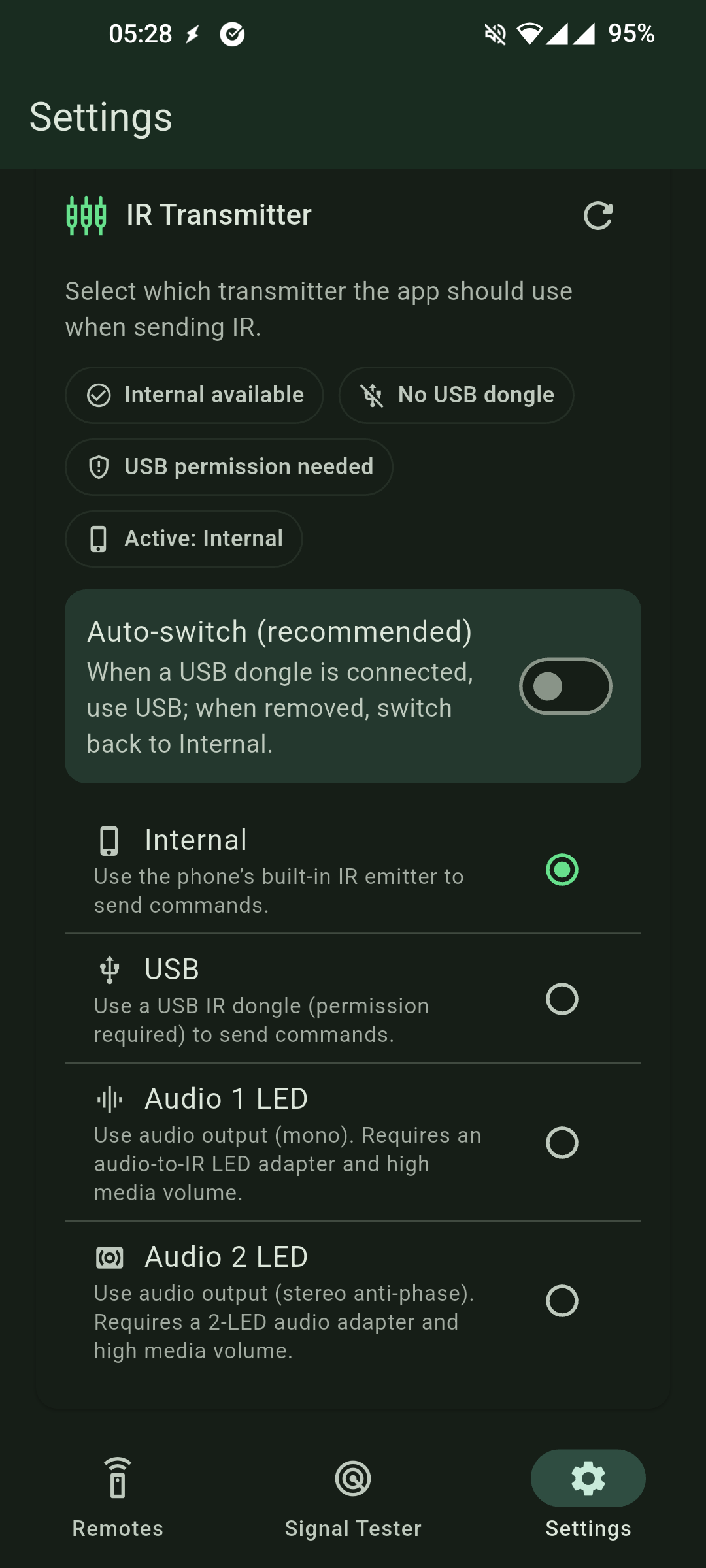Open the Signal Tester tab
The image size is (706, 1568).
pos(353,1496)
